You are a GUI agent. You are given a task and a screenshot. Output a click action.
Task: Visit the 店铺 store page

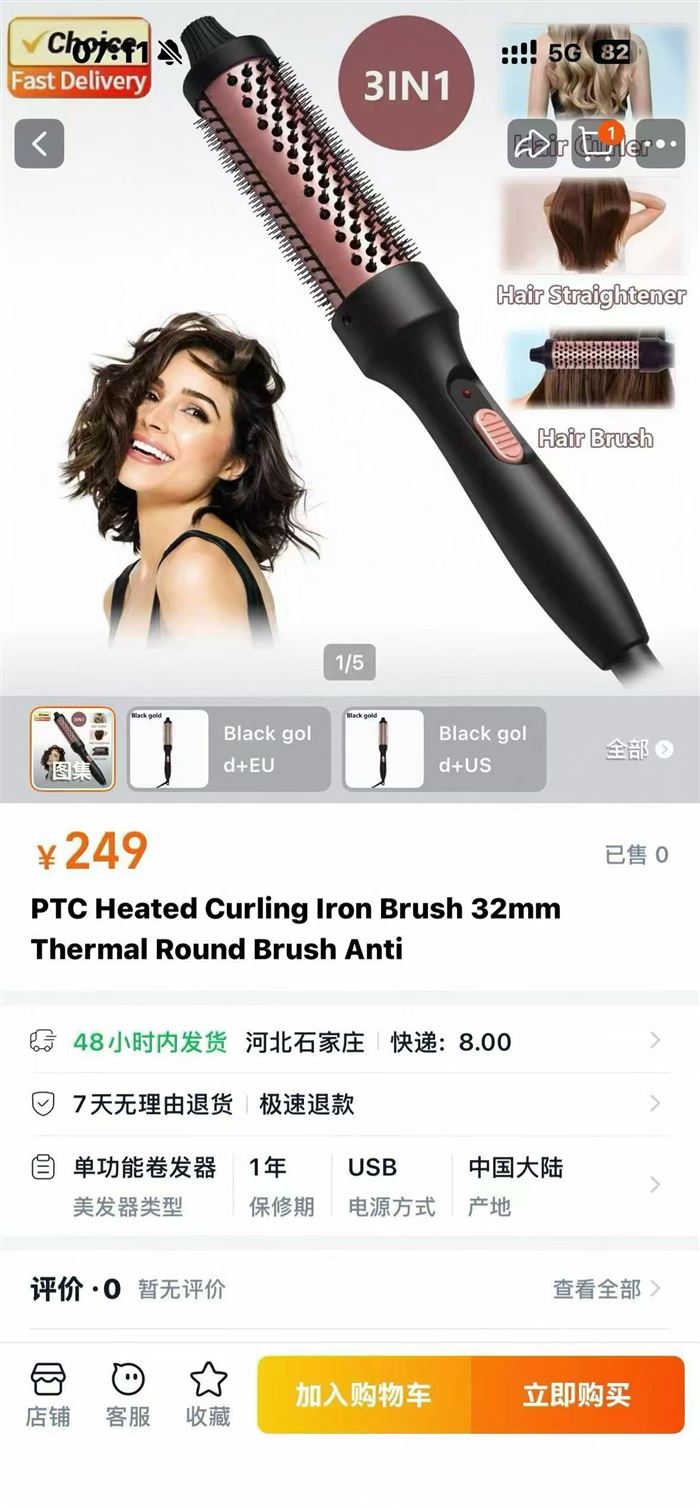coord(48,1394)
